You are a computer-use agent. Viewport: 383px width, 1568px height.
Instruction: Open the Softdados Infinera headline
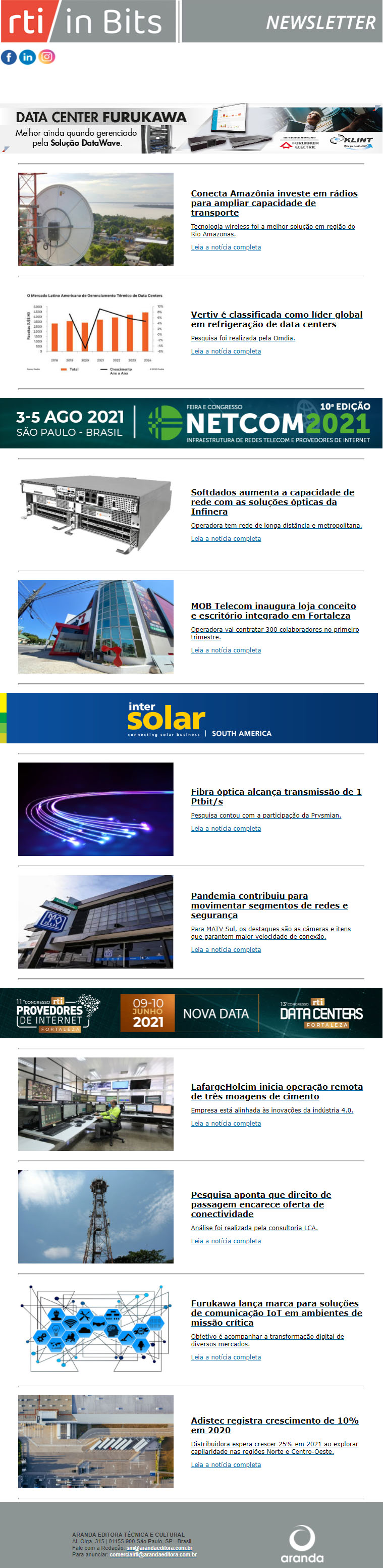[272, 501]
